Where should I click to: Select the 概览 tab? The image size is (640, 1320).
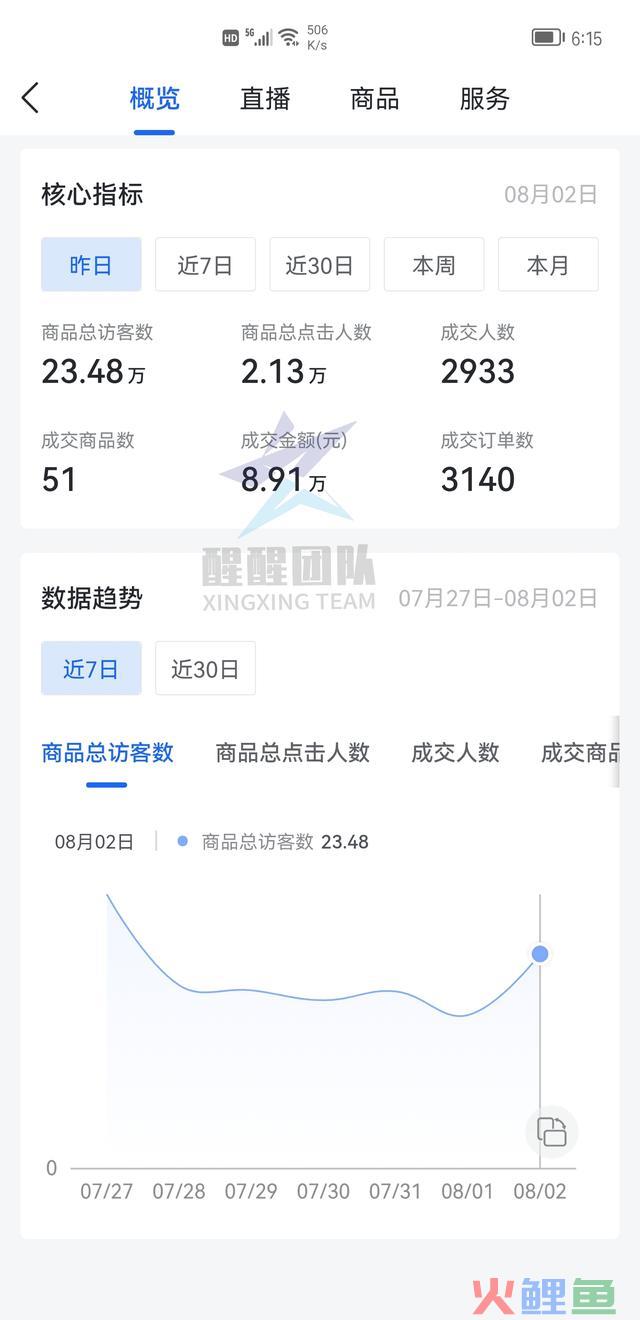(155, 99)
